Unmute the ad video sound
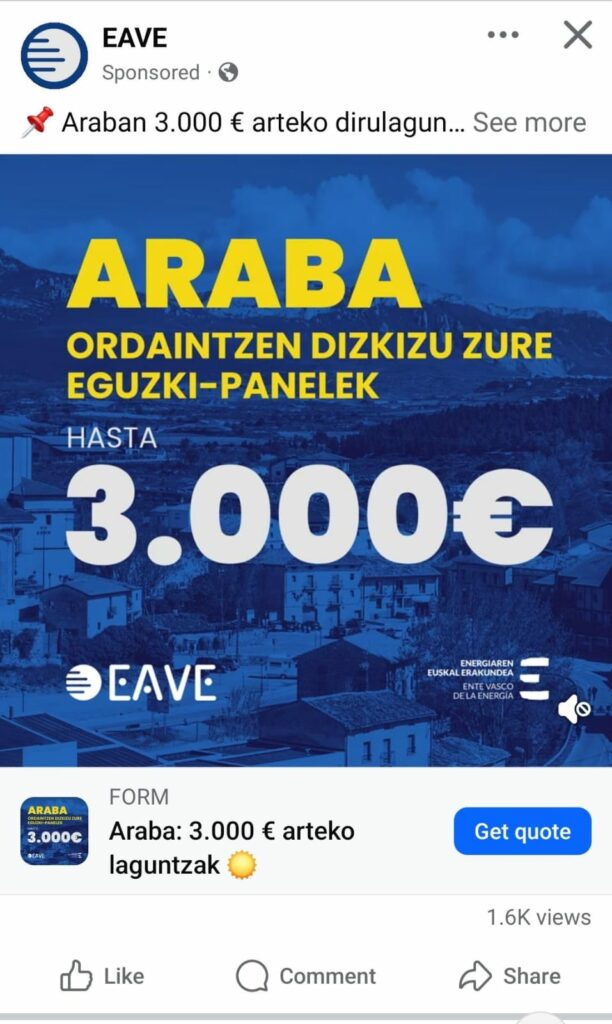The width and height of the screenshot is (612, 1024). click(573, 710)
